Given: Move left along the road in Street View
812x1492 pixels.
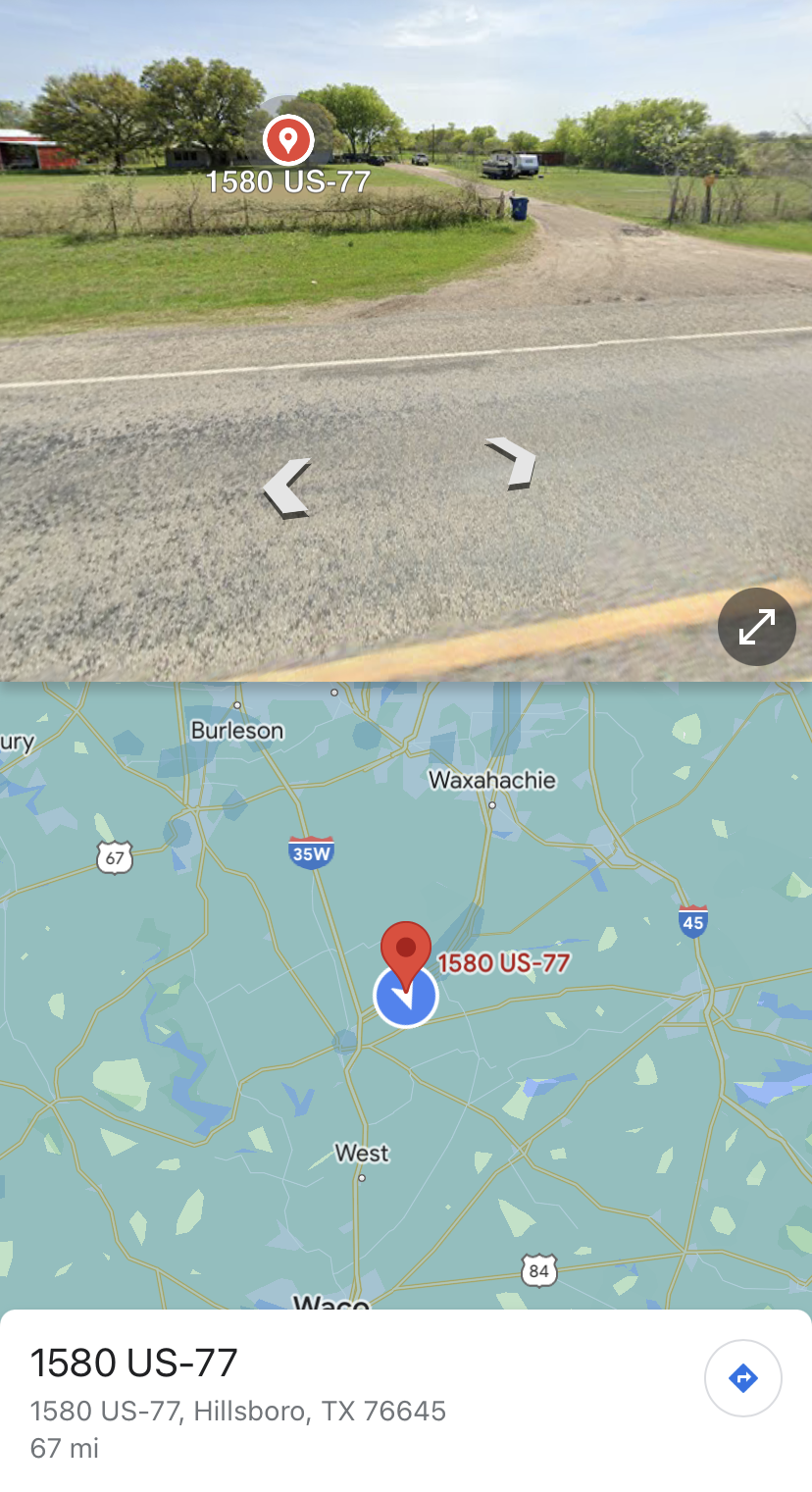Looking at the screenshot, I should pos(287,488).
